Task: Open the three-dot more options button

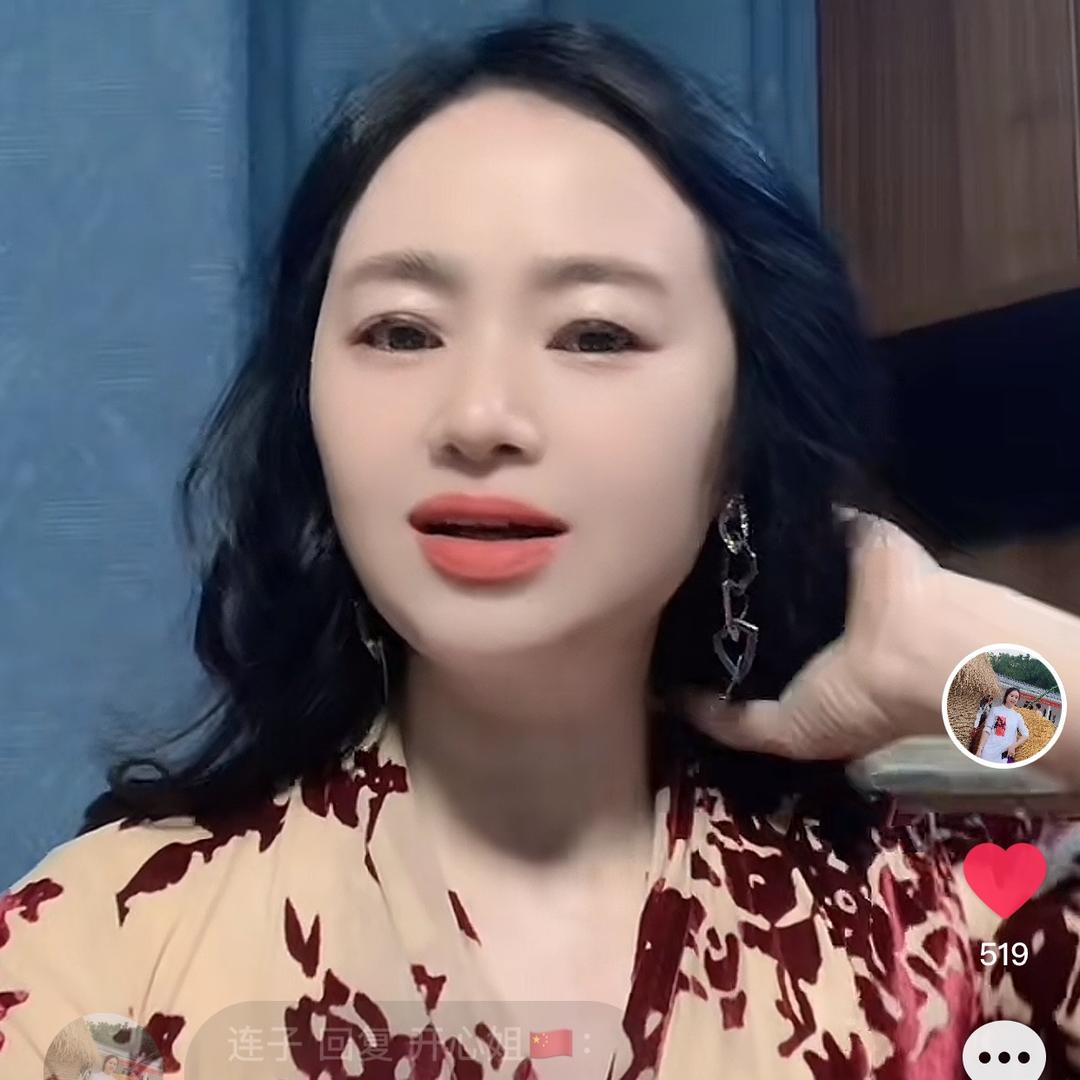Action: (1004, 1055)
